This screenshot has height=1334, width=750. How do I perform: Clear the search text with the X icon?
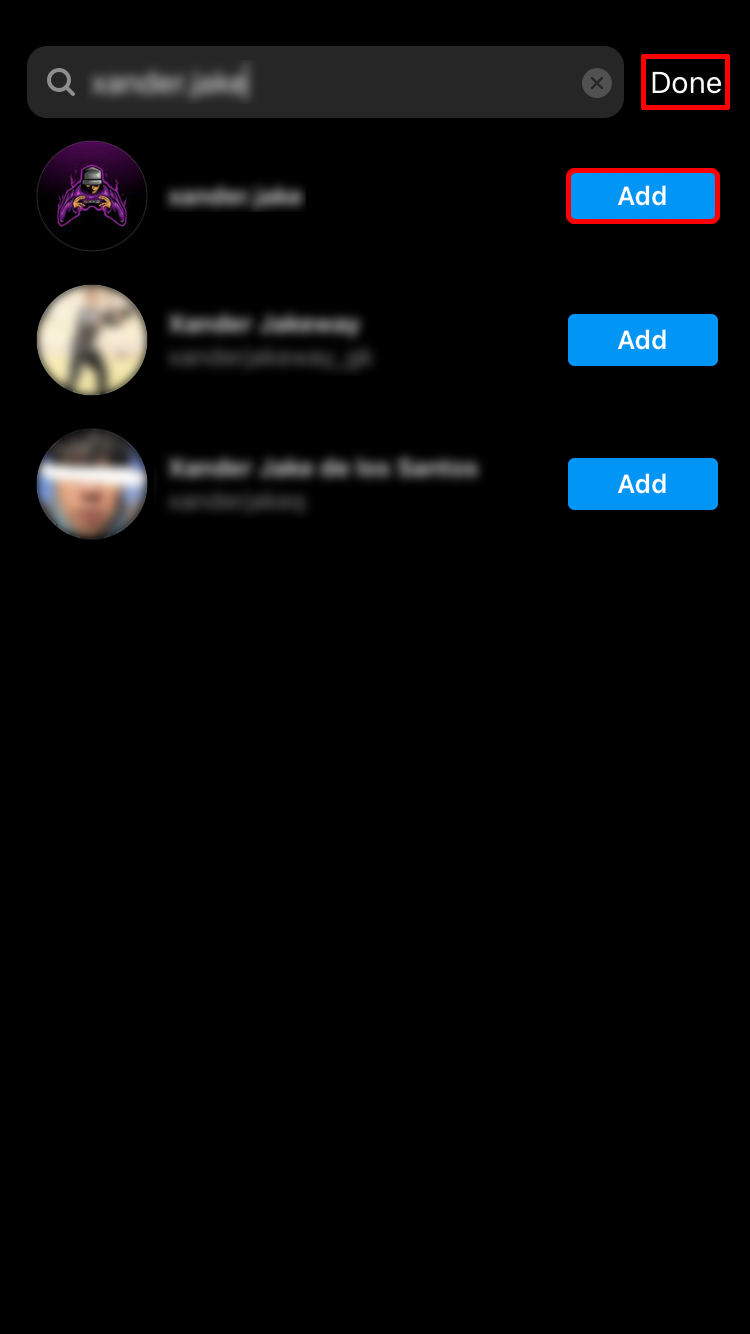[x=597, y=83]
